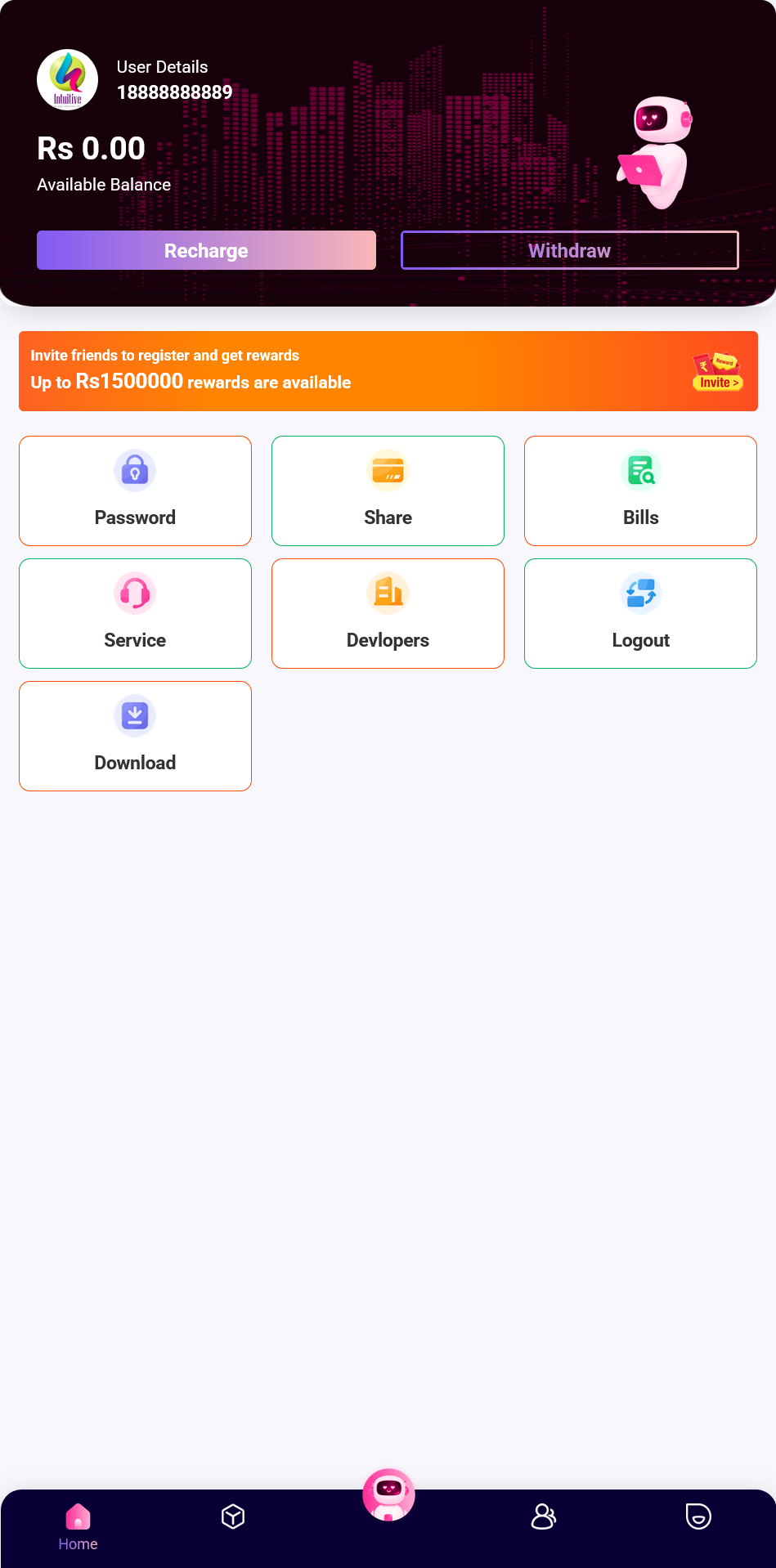Open the people icon tab

pyautogui.click(x=544, y=1517)
